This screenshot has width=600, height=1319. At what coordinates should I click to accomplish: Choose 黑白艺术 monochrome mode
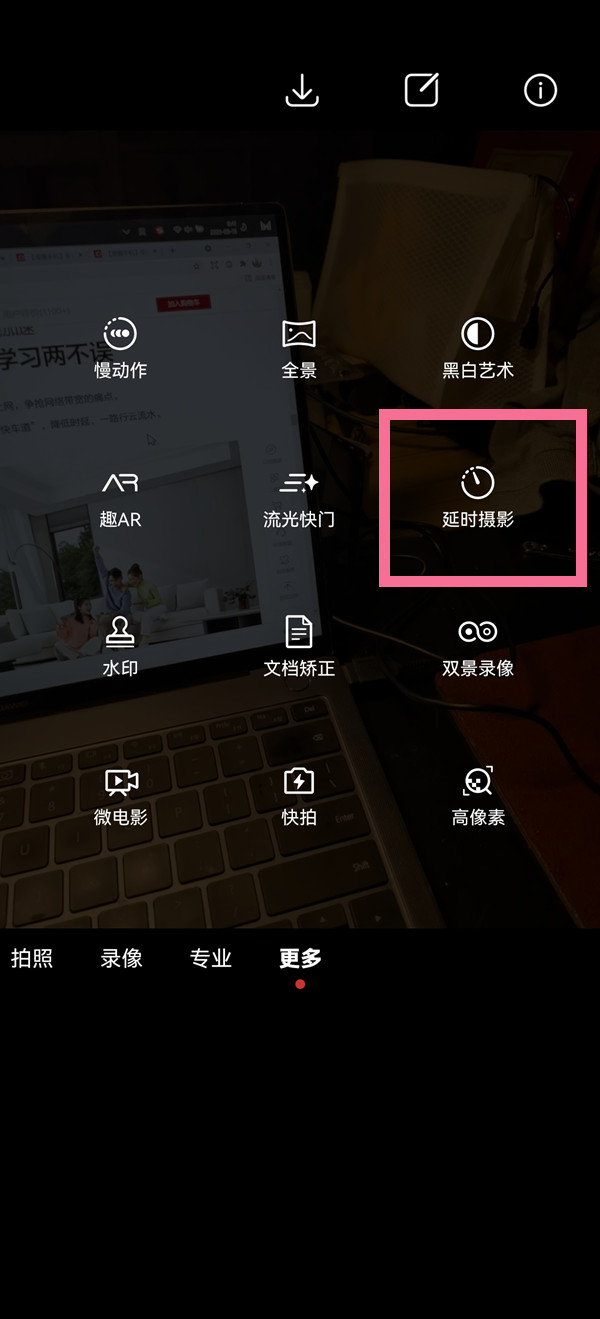click(x=478, y=348)
